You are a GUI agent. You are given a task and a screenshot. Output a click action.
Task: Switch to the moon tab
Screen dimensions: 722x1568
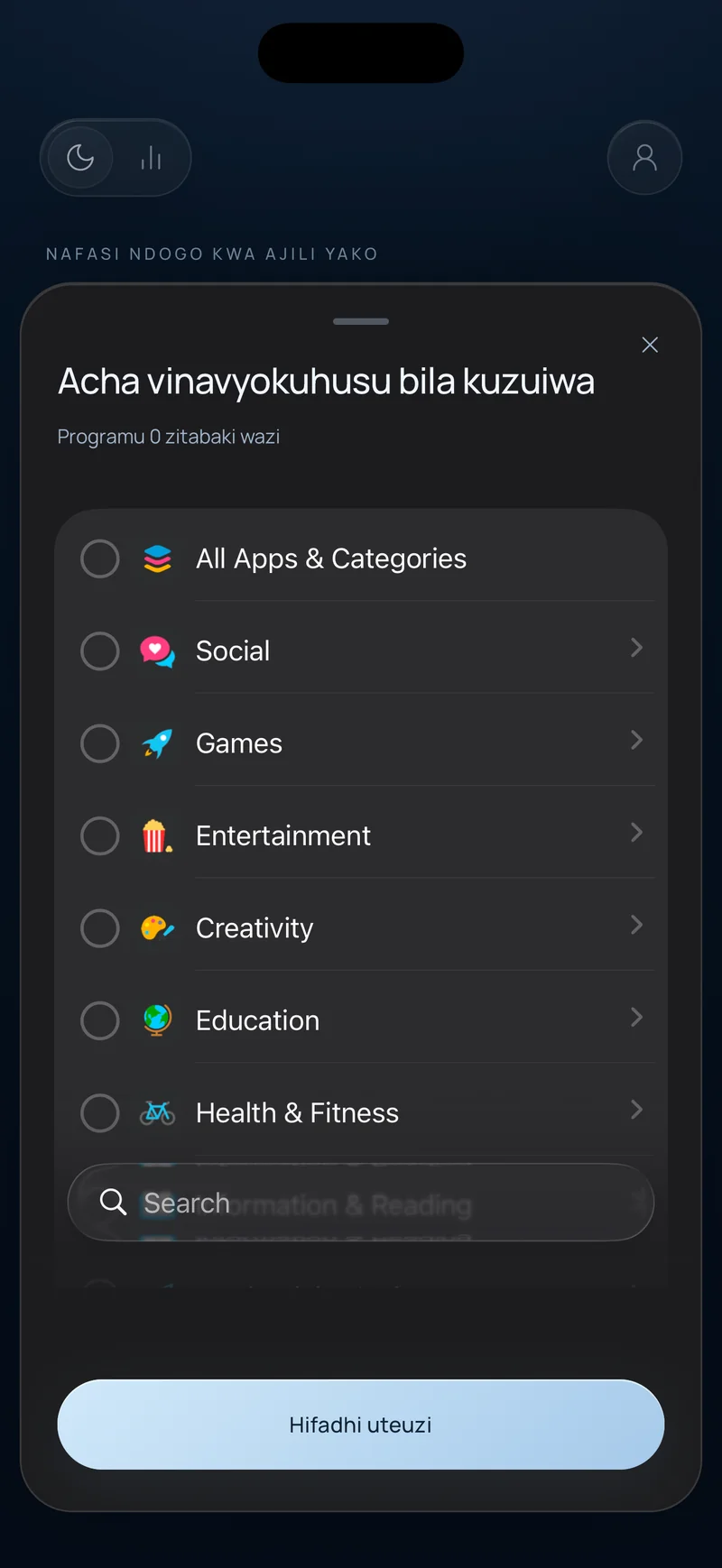[x=80, y=158]
